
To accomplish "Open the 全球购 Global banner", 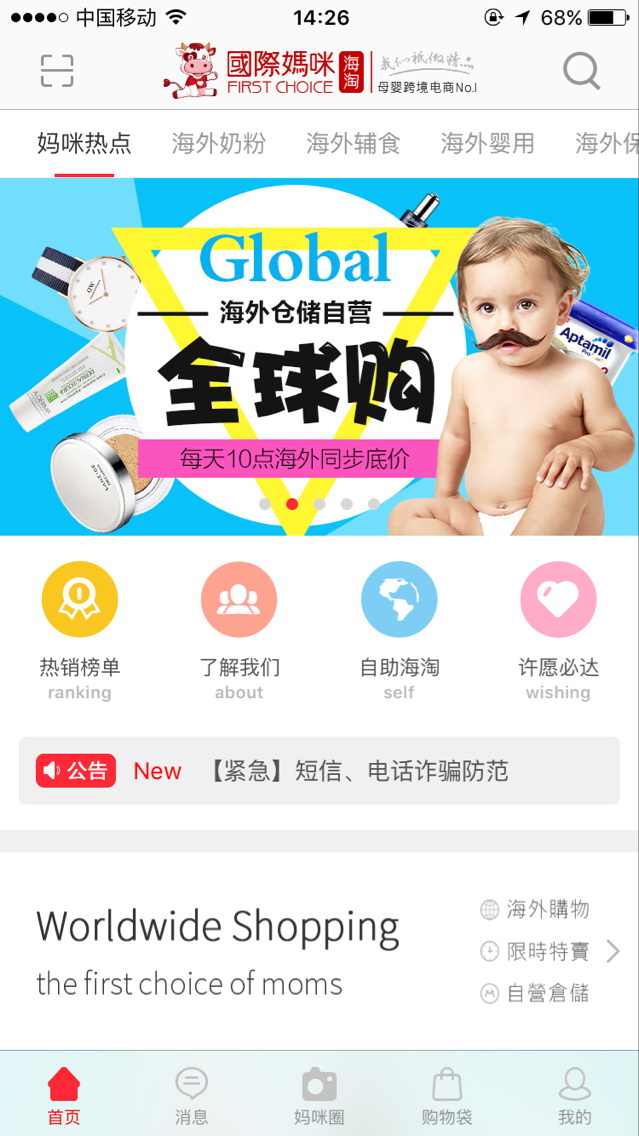I will click(319, 357).
